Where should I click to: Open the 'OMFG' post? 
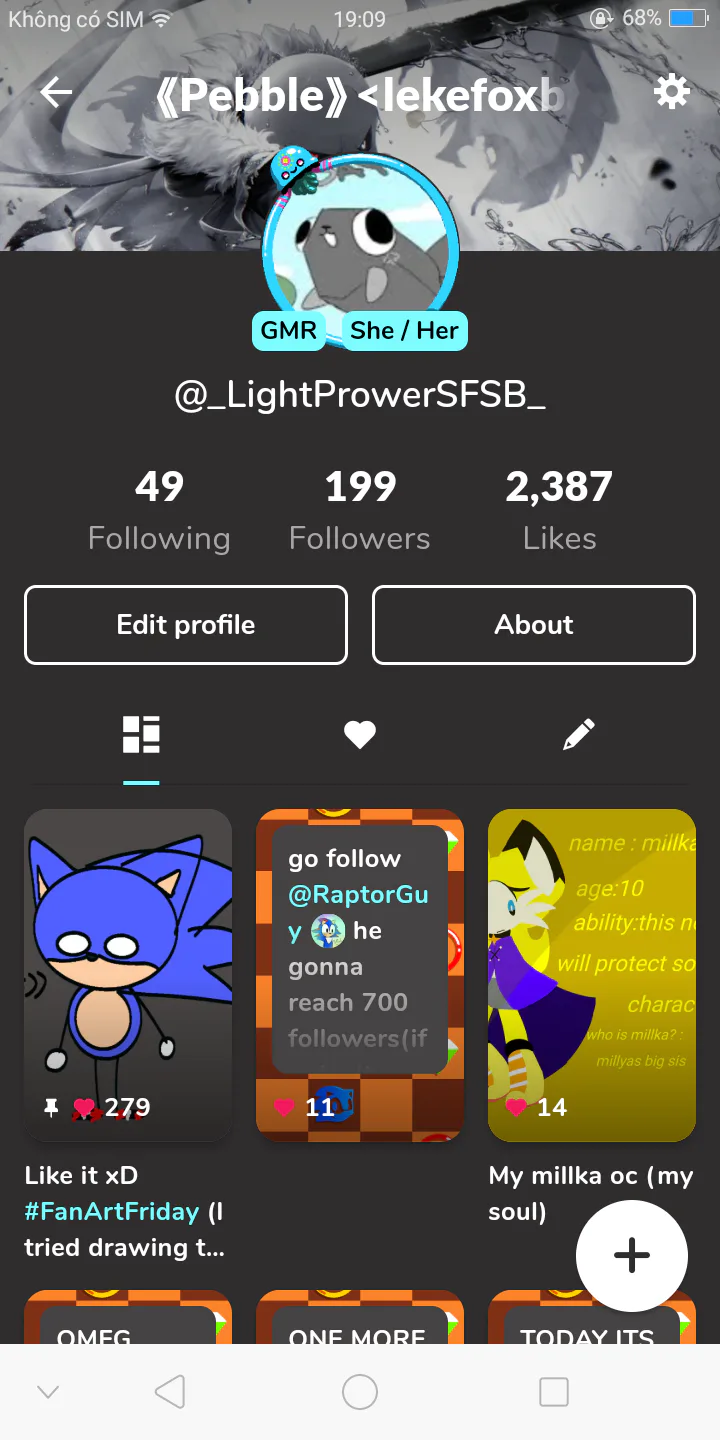(128, 1317)
